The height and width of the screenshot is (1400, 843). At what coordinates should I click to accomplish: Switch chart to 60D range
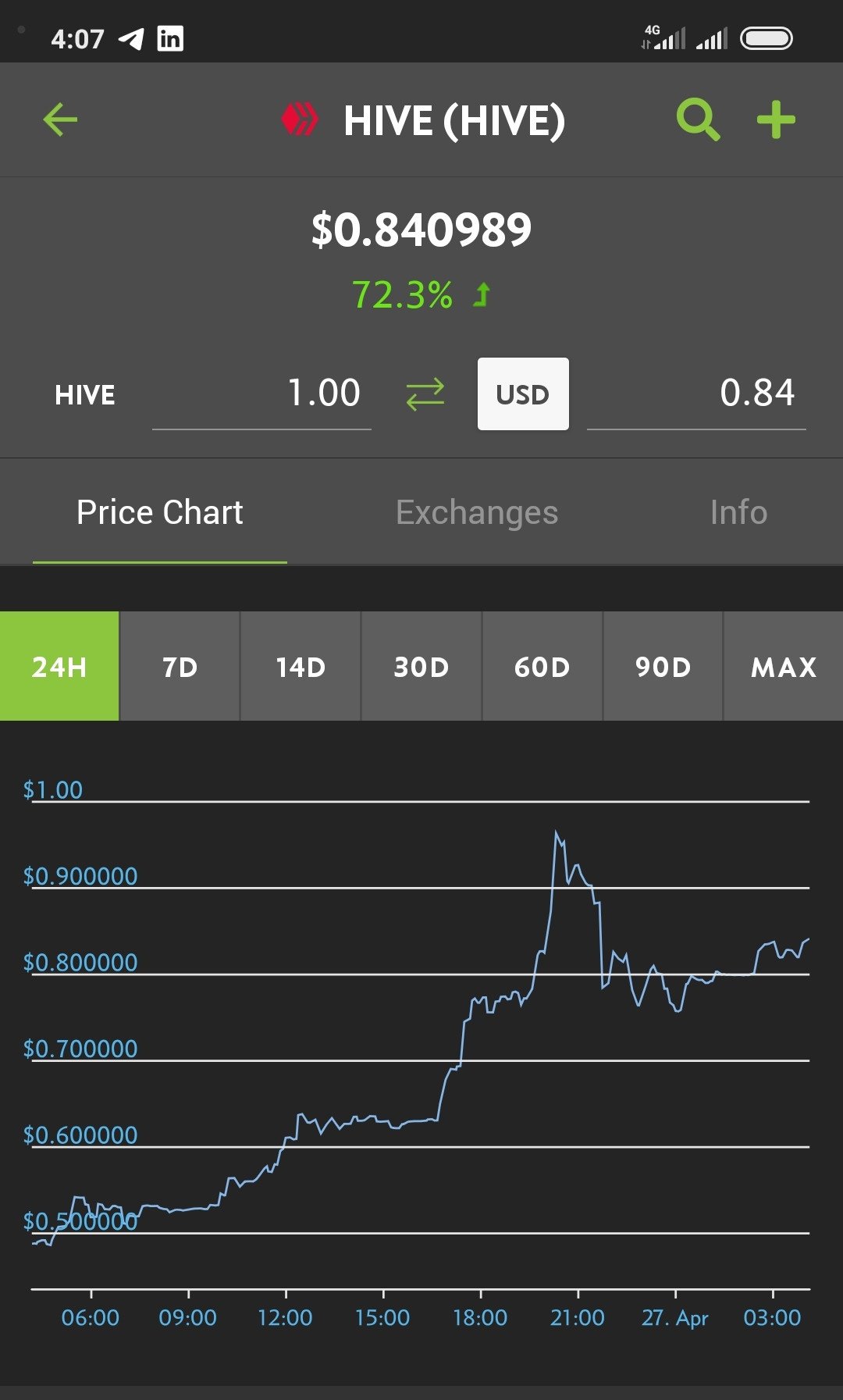click(542, 666)
